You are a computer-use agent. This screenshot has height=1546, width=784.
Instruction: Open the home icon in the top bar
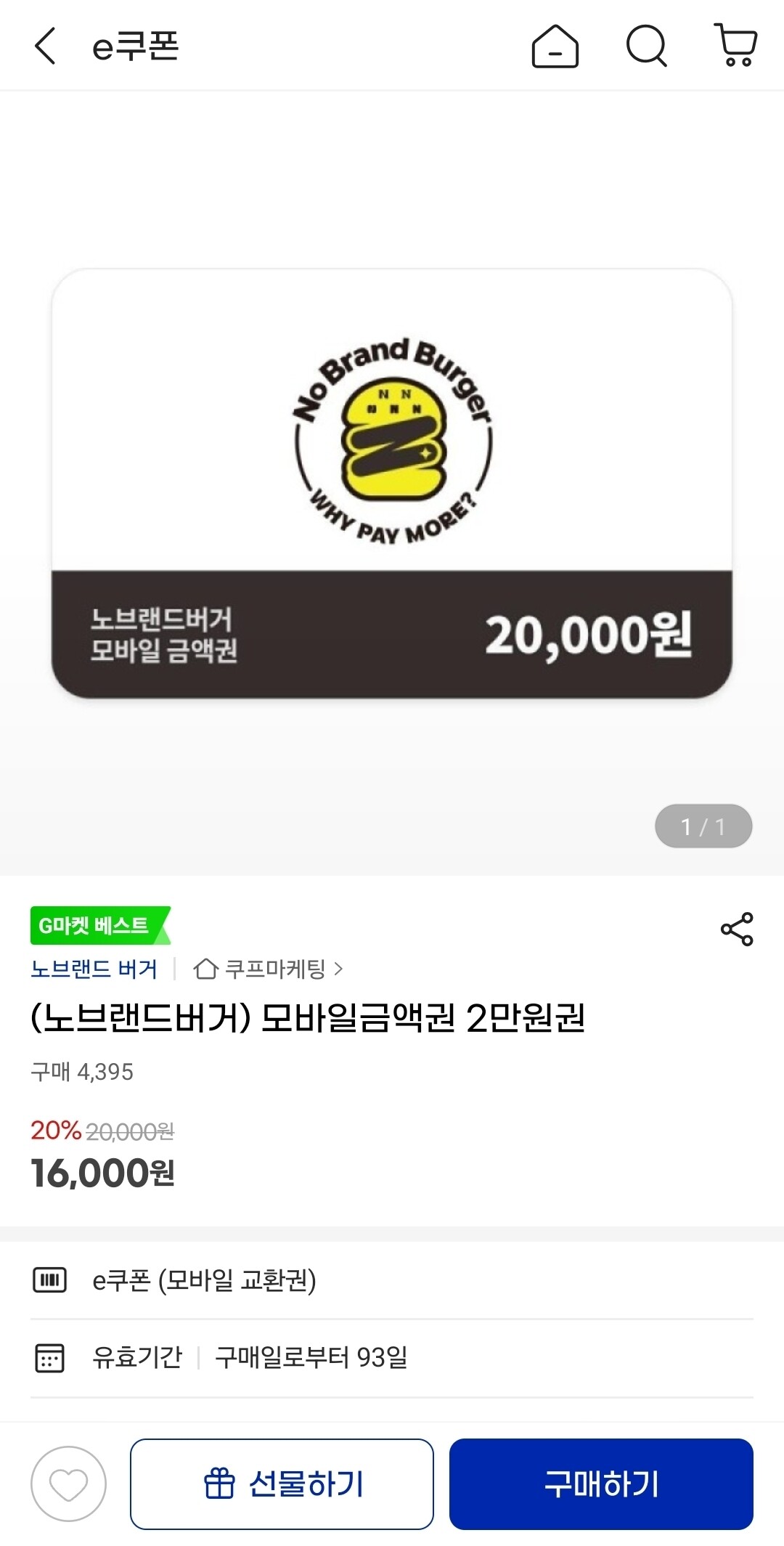[x=555, y=46]
